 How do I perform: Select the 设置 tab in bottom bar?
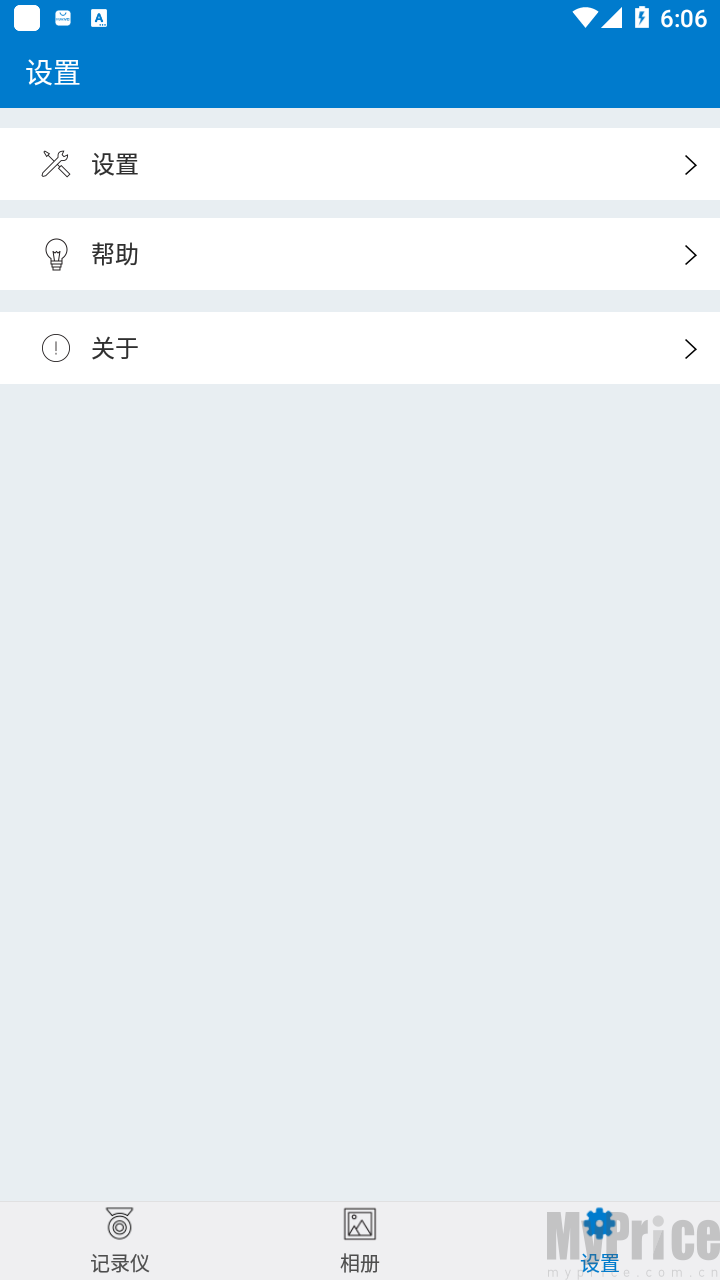(x=600, y=1240)
